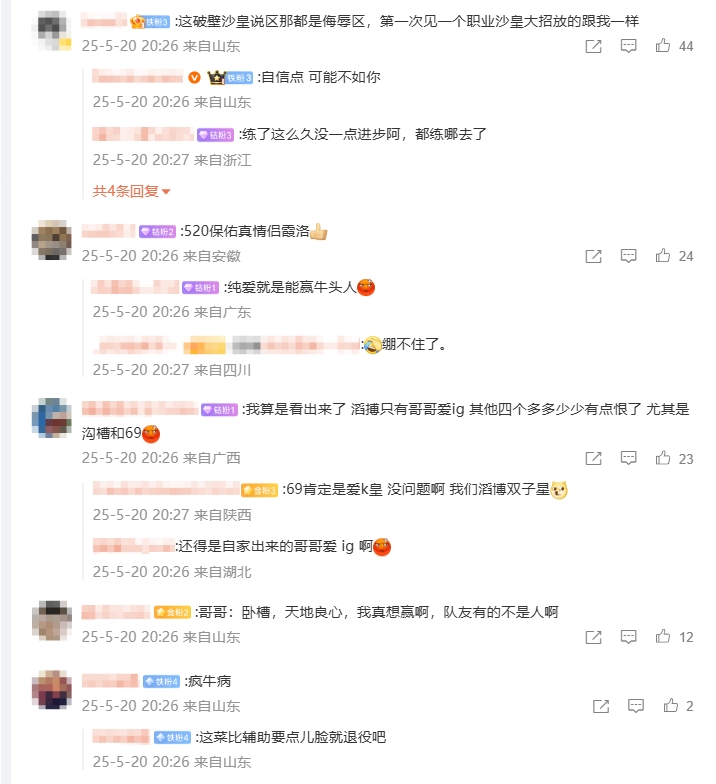This screenshot has width=716, height=784.
Task: Share the 520保佑真情侣霞洛 comment
Action: coord(593,256)
